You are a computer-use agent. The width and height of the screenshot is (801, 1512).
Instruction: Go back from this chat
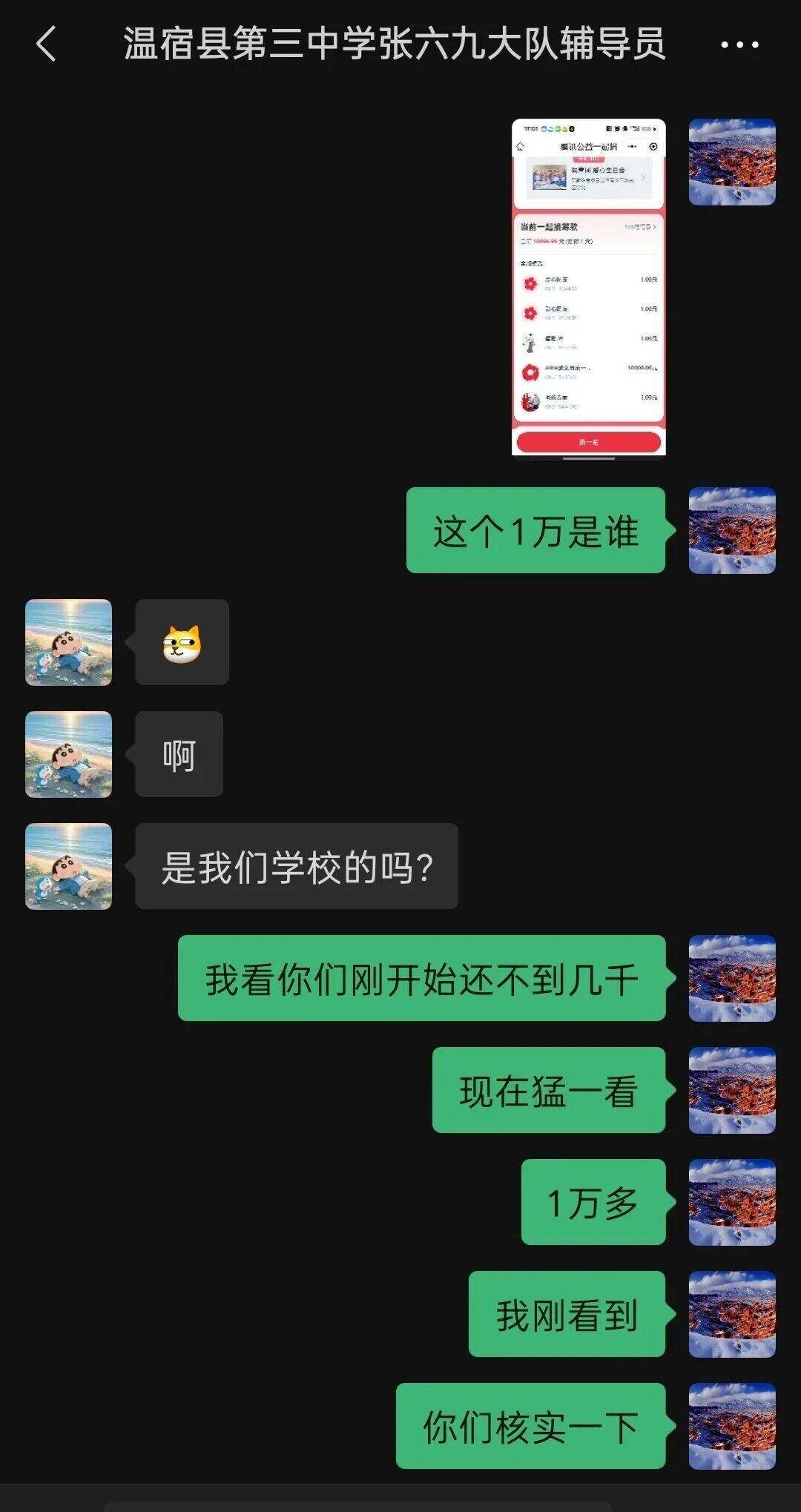pyautogui.click(x=46, y=44)
